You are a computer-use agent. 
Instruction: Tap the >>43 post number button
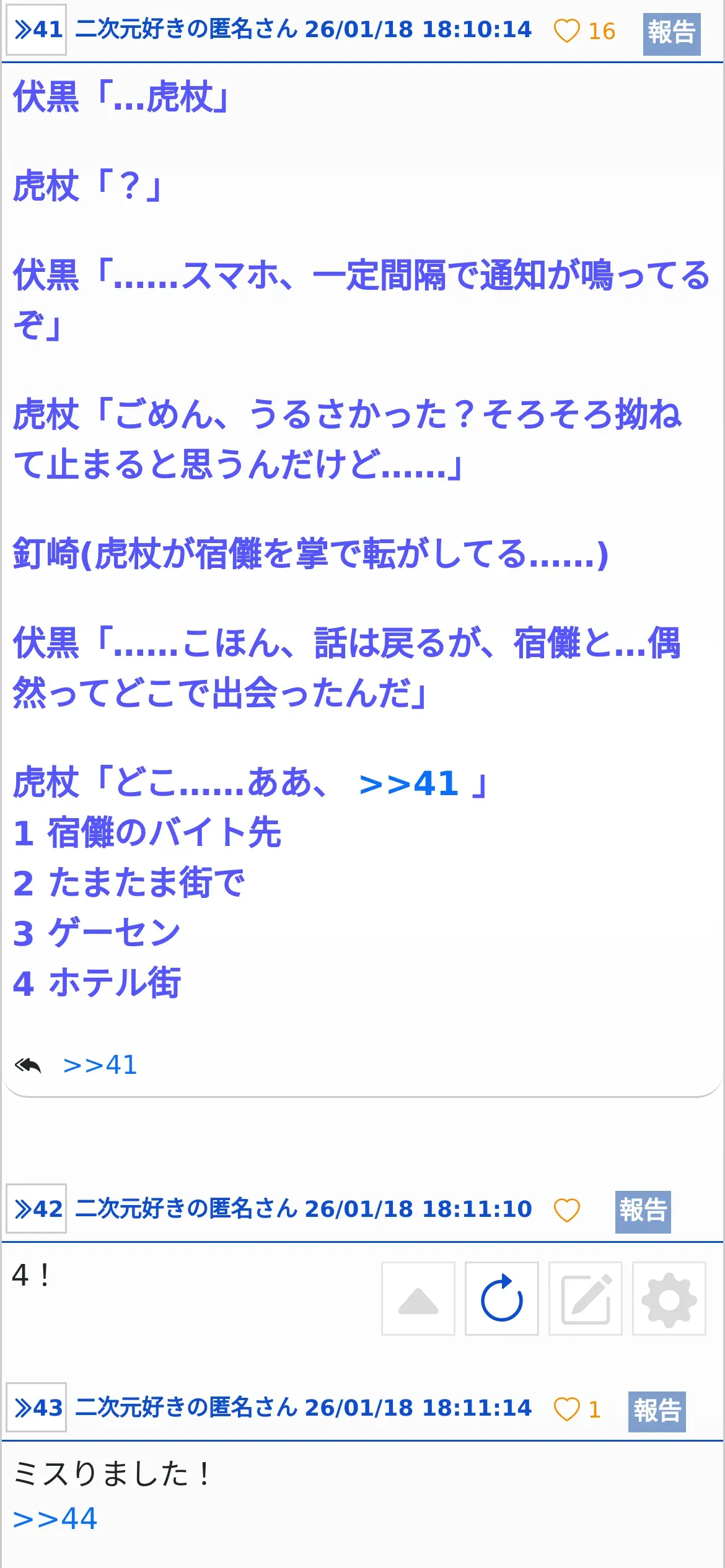[37, 1407]
